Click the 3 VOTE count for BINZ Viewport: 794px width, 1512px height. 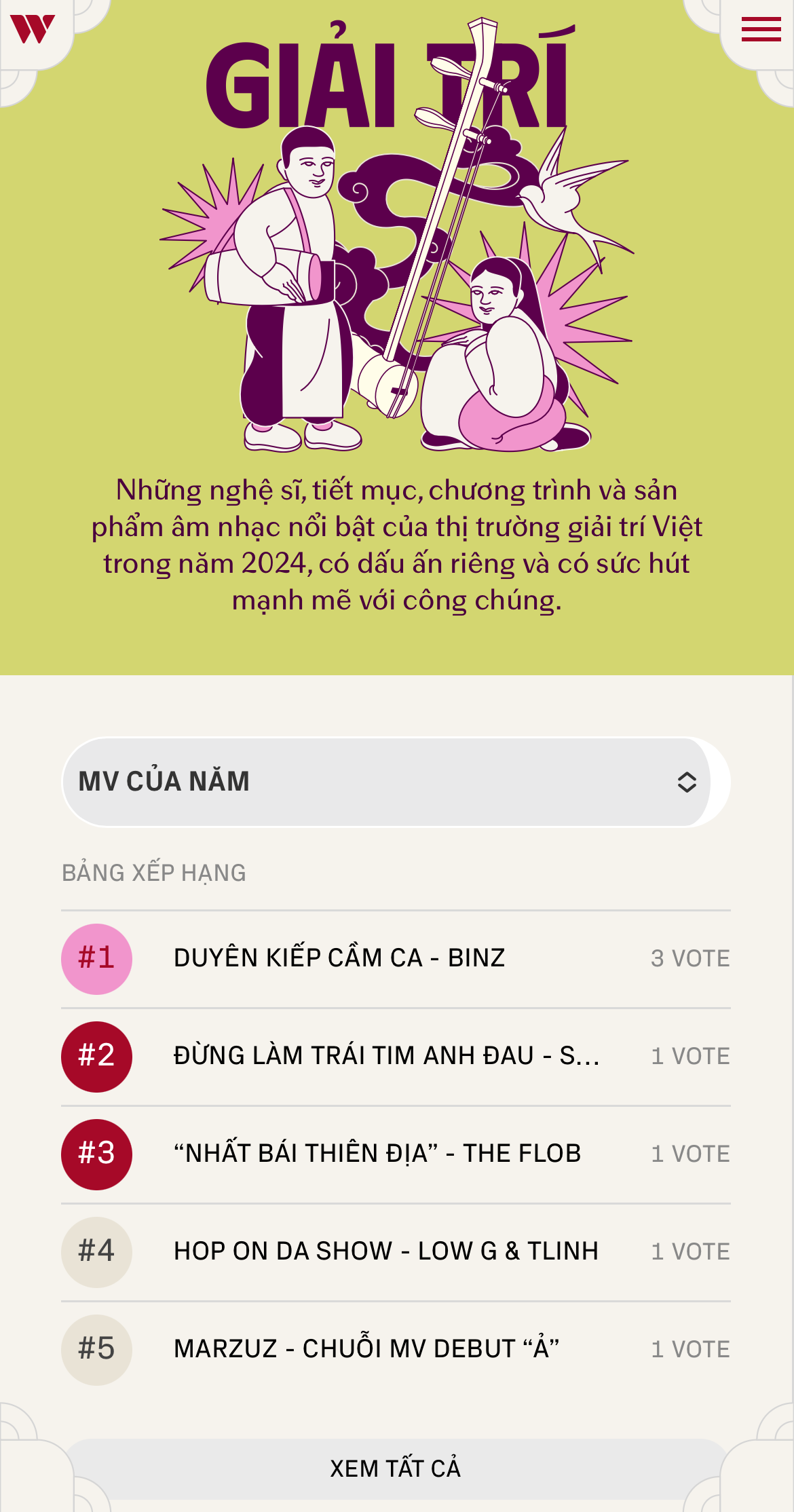coord(691,959)
